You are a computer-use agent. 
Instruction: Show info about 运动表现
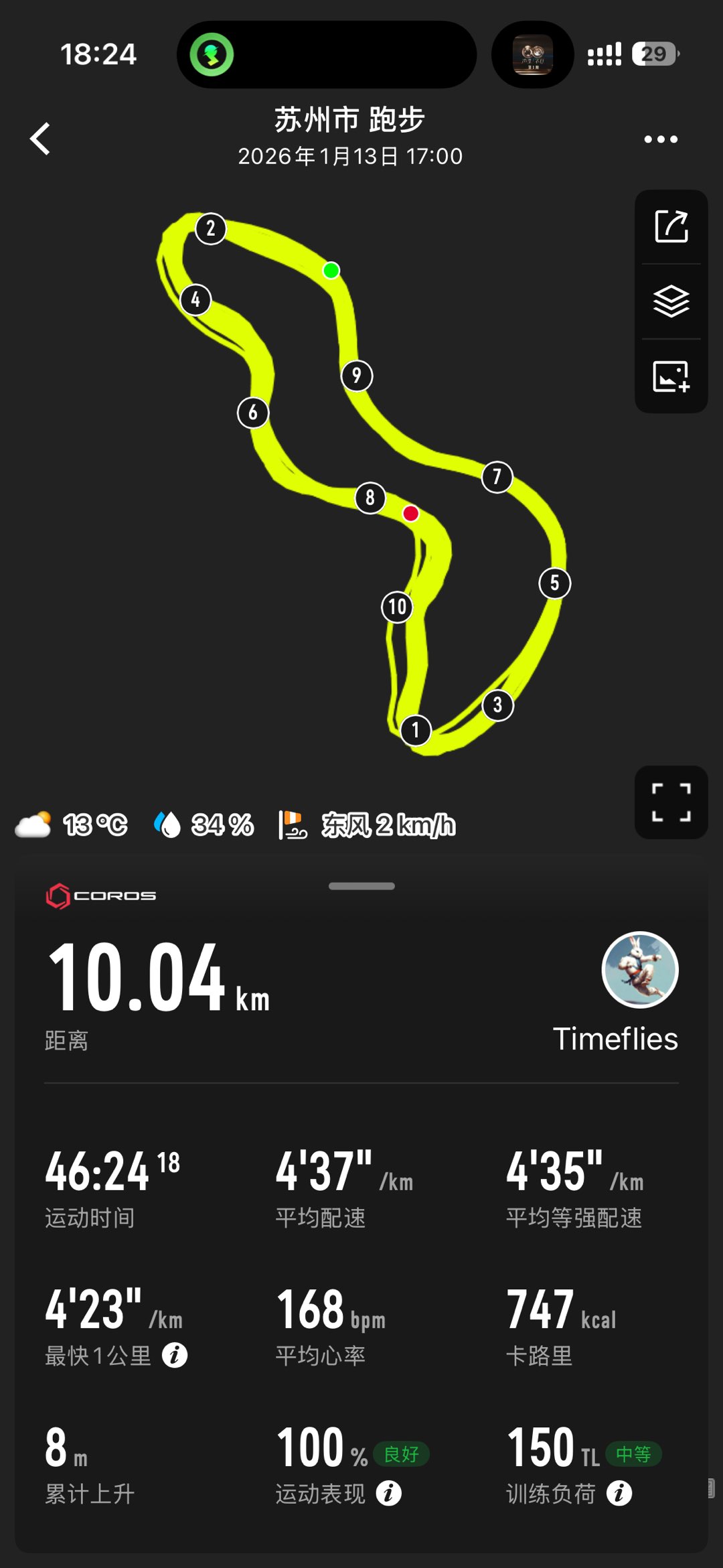click(389, 1493)
